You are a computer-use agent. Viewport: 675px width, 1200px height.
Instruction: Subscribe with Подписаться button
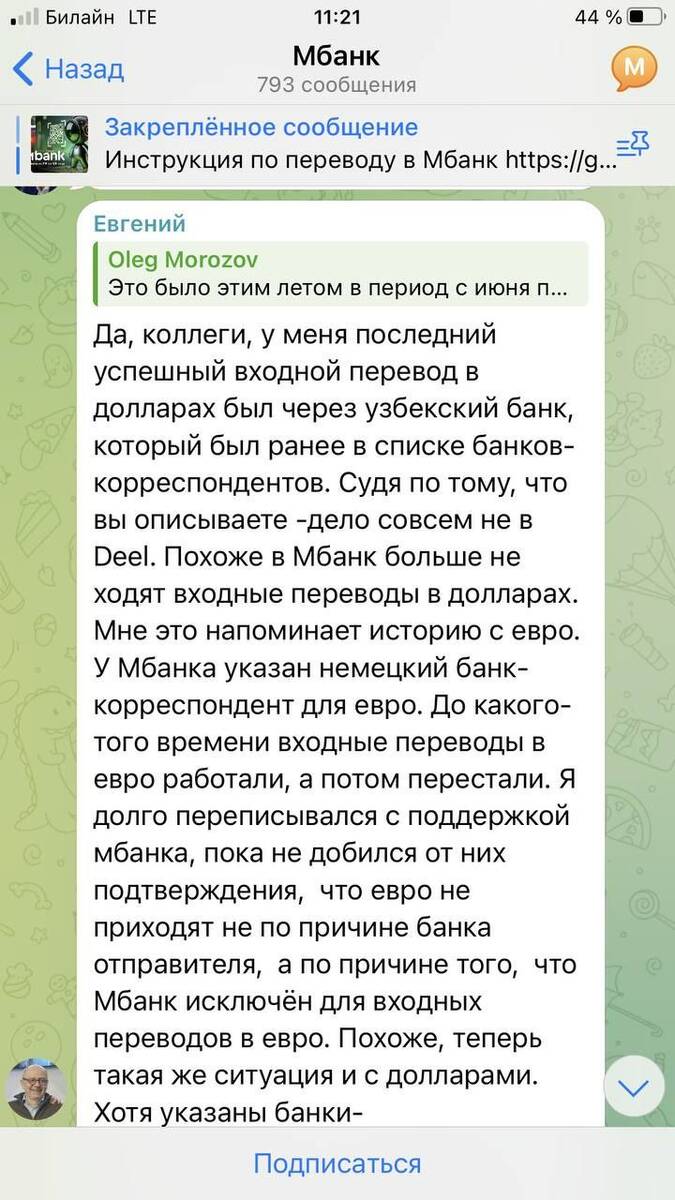pyautogui.click(x=337, y=1164)
